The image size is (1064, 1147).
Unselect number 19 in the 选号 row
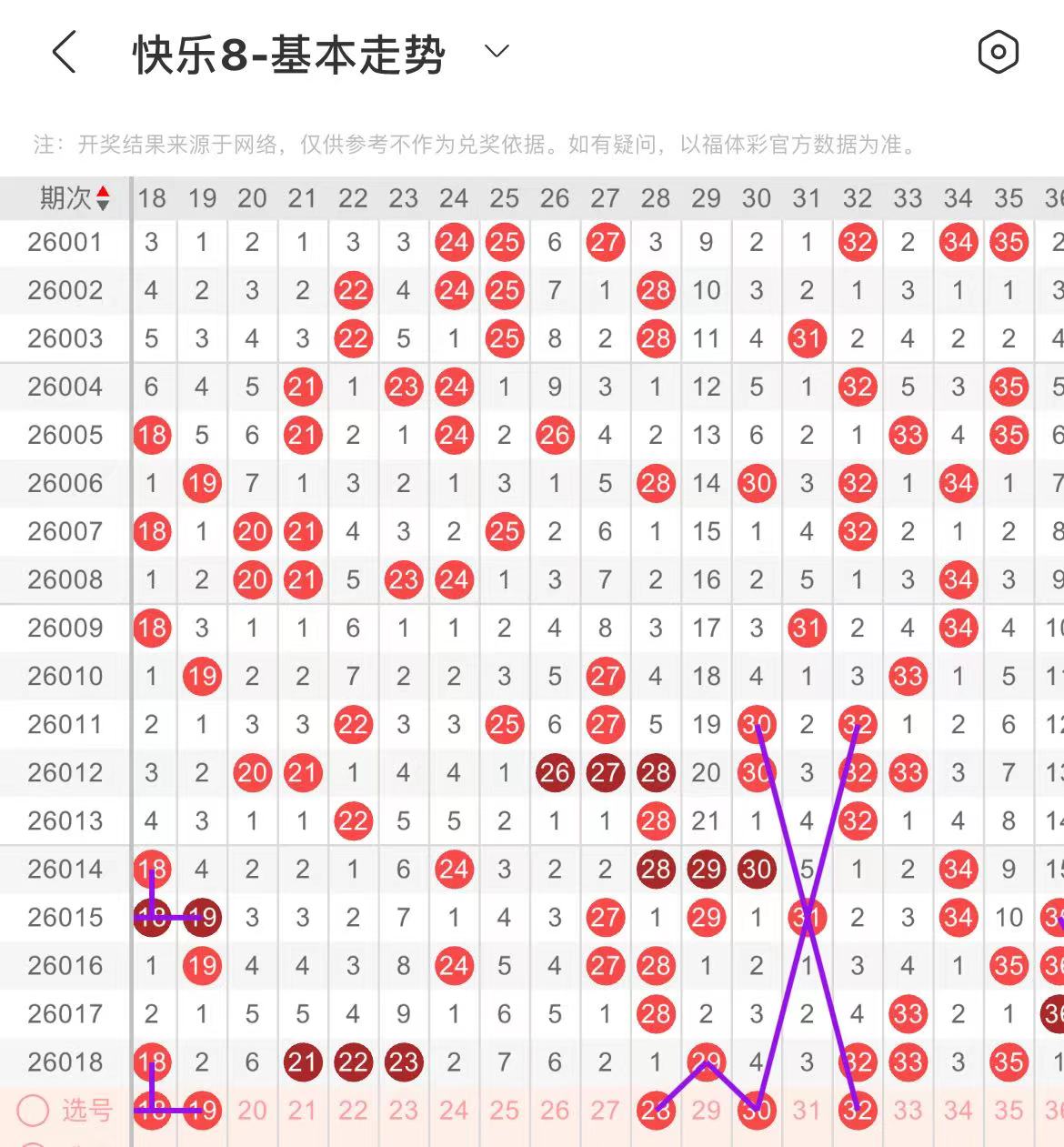click(x=202, y=1111)
